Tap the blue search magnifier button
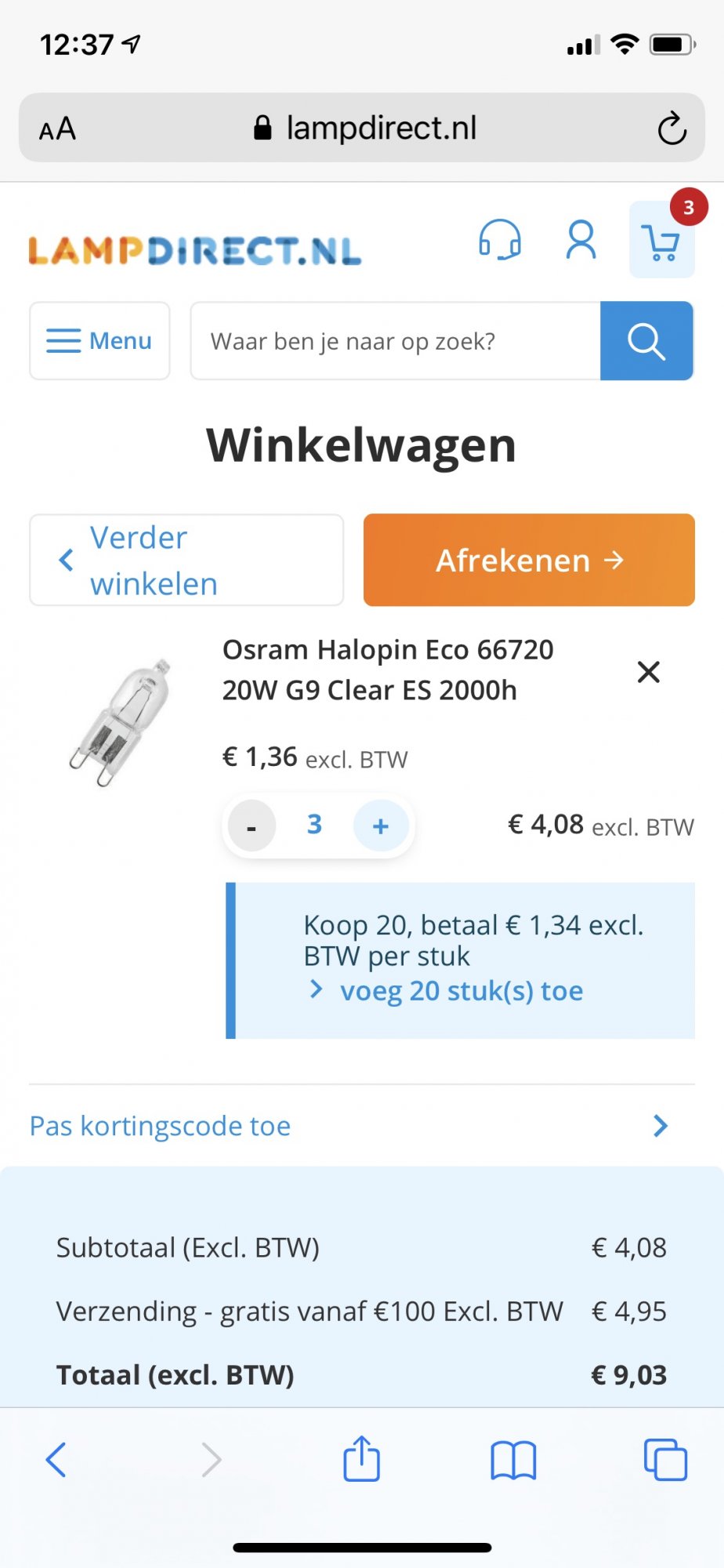Screen dimensions: 724x1568 point(646,341)
